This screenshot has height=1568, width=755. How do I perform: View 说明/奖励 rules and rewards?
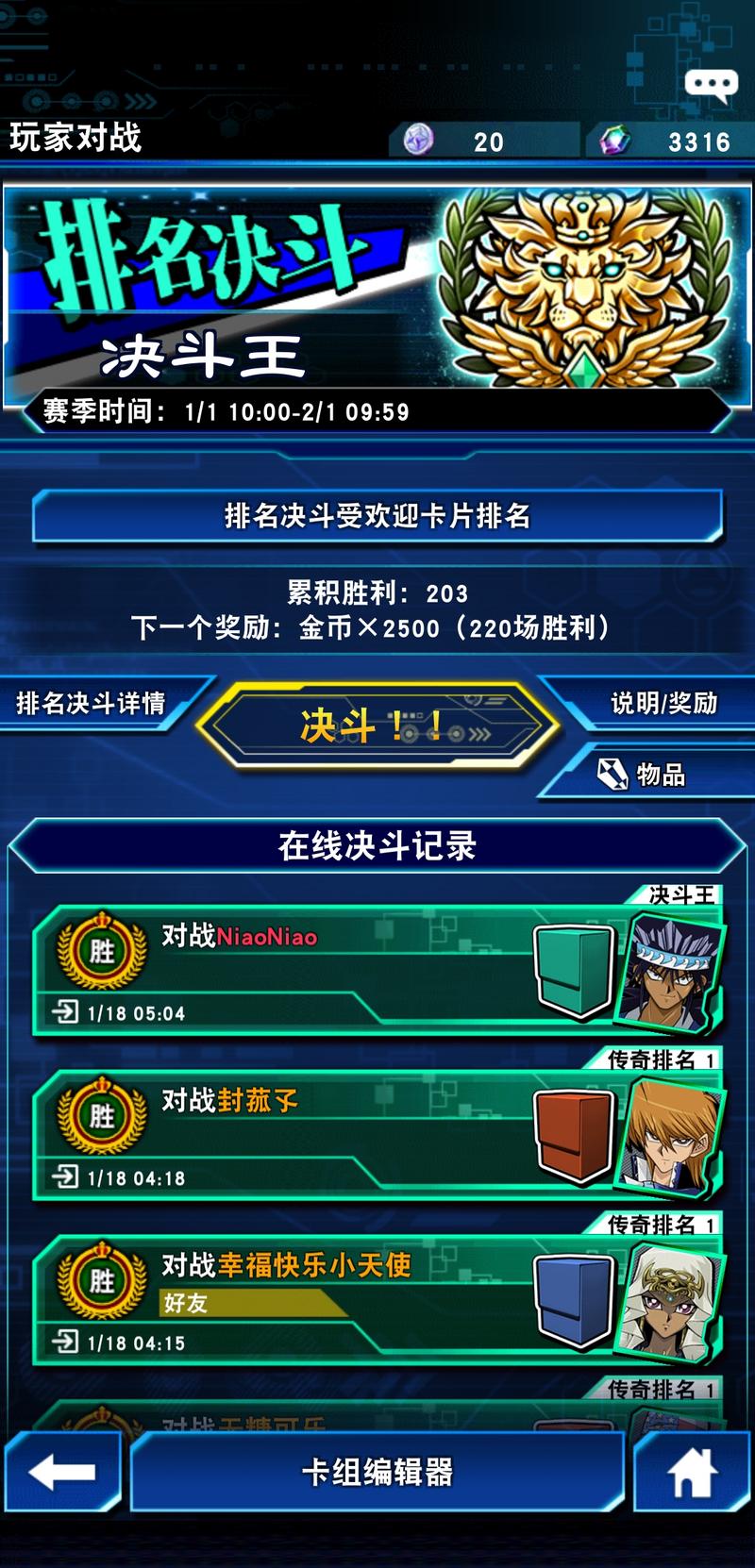tap(663, 703)
